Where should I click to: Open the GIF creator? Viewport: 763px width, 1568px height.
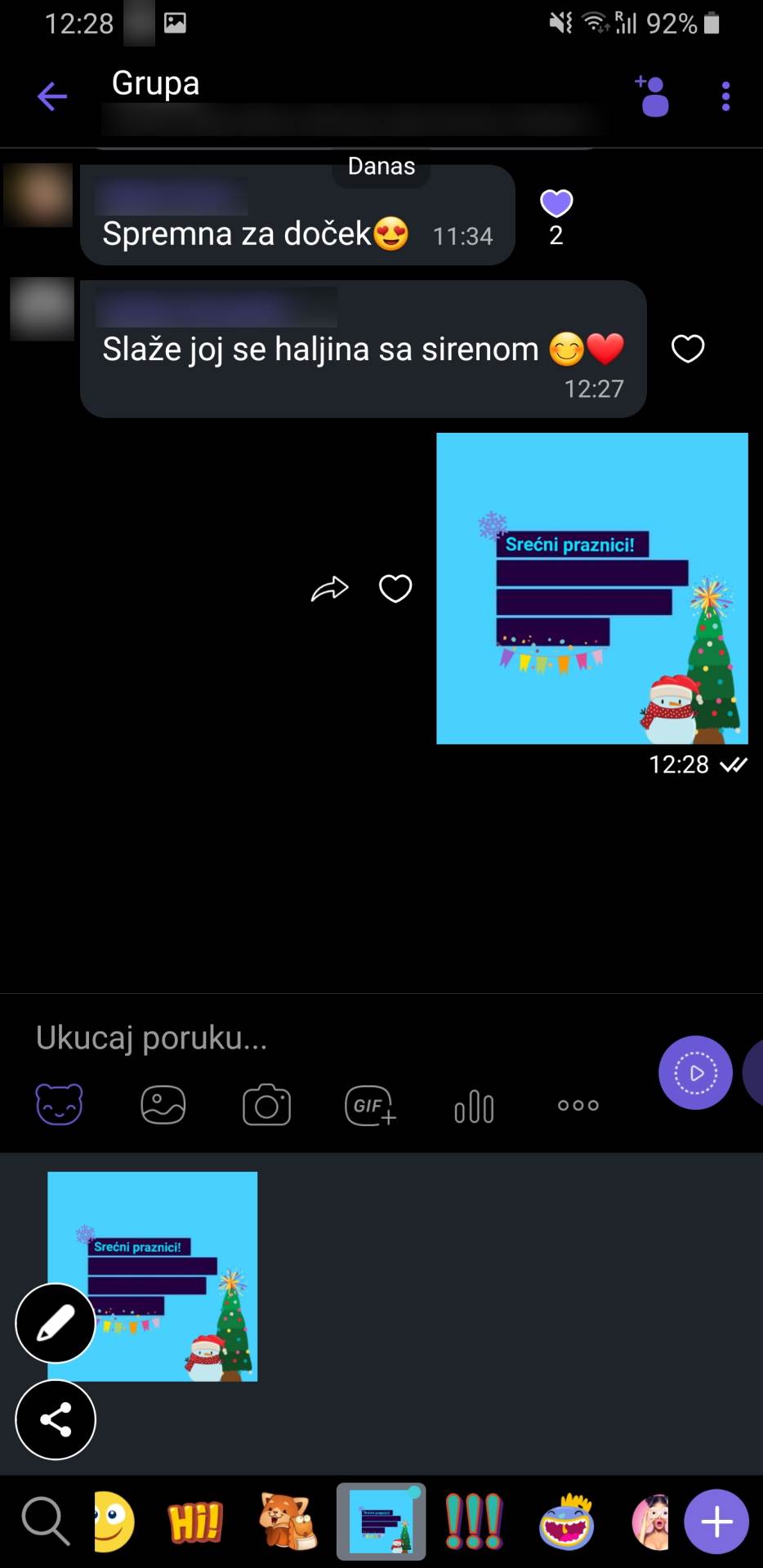click(x=370, y=1106)
